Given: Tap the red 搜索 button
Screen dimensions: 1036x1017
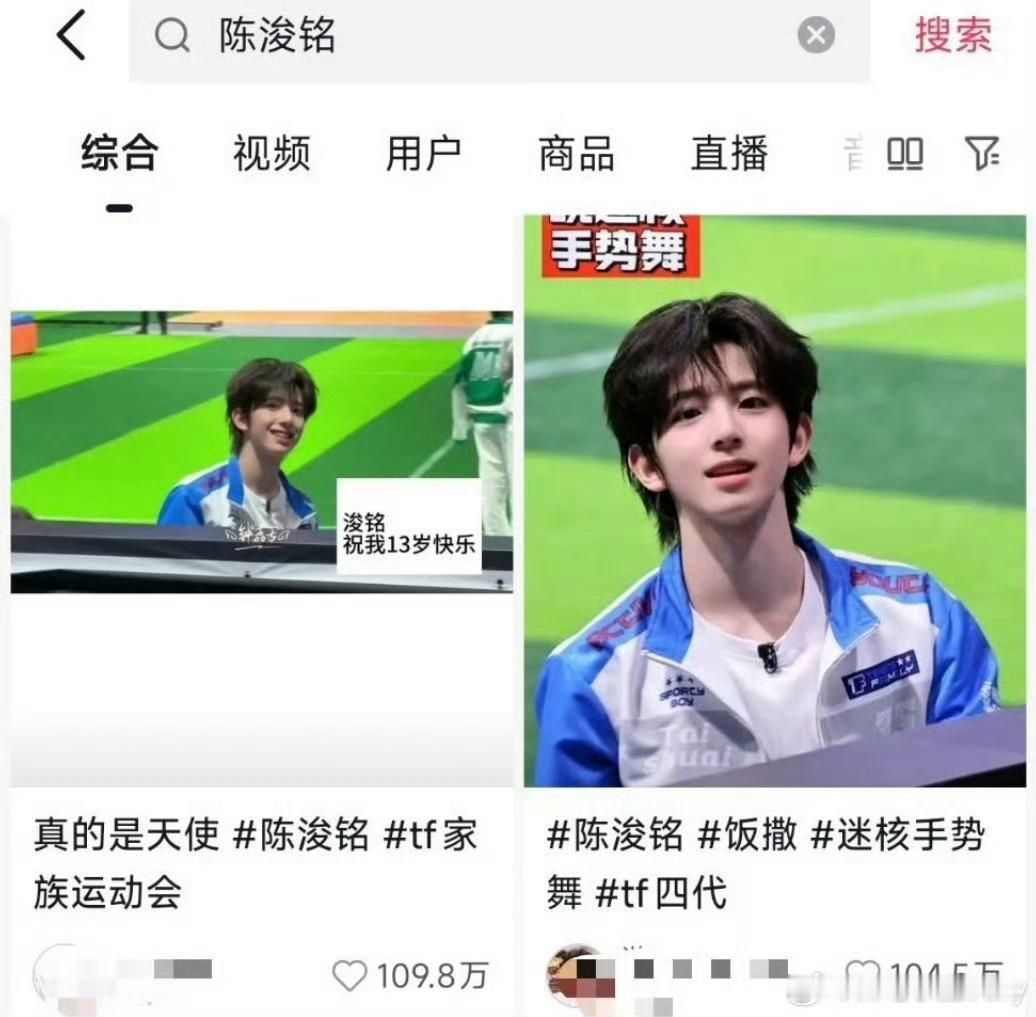Looking at the screenshot, I should click(x=953, y=35).
